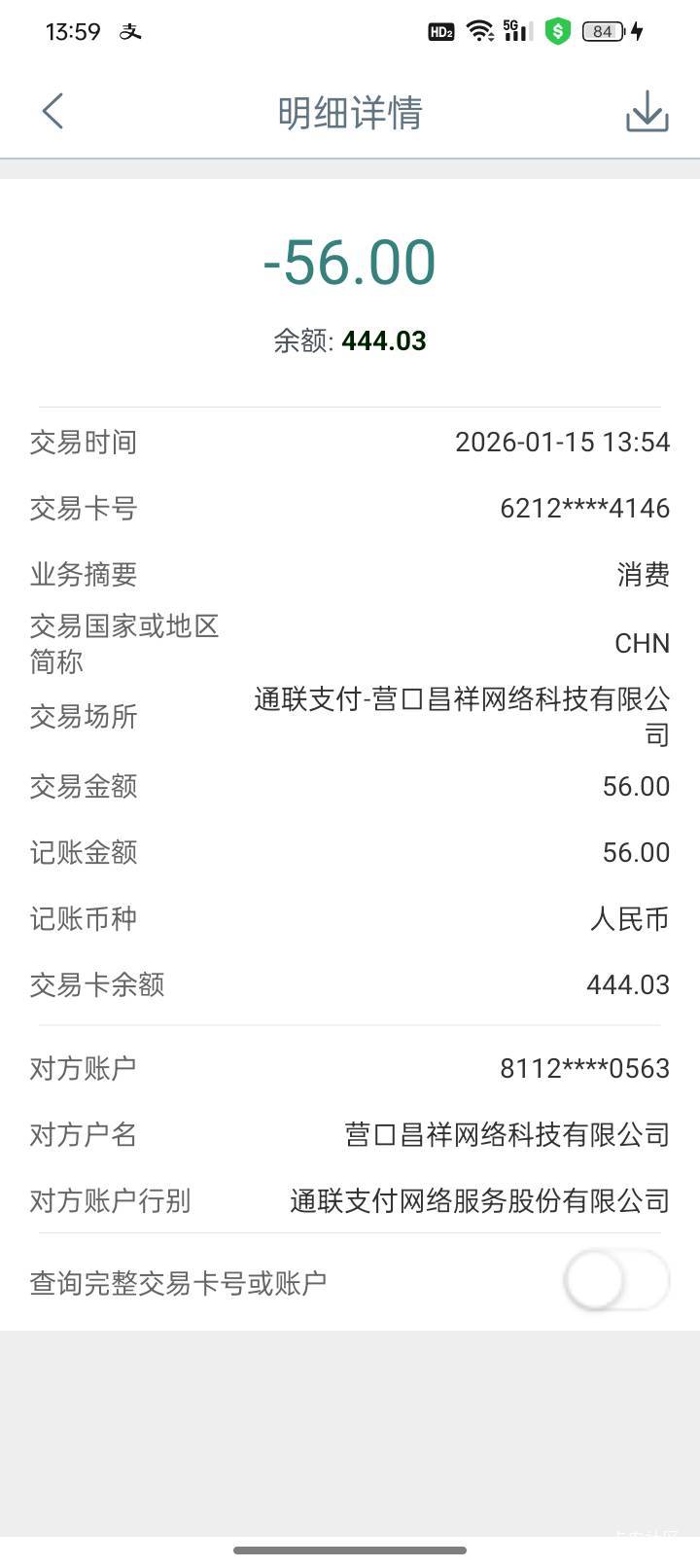Download this transaction detail
The height and width of the screenshot is (1568, 700).
pyautogui.click(x=647, y=112)
